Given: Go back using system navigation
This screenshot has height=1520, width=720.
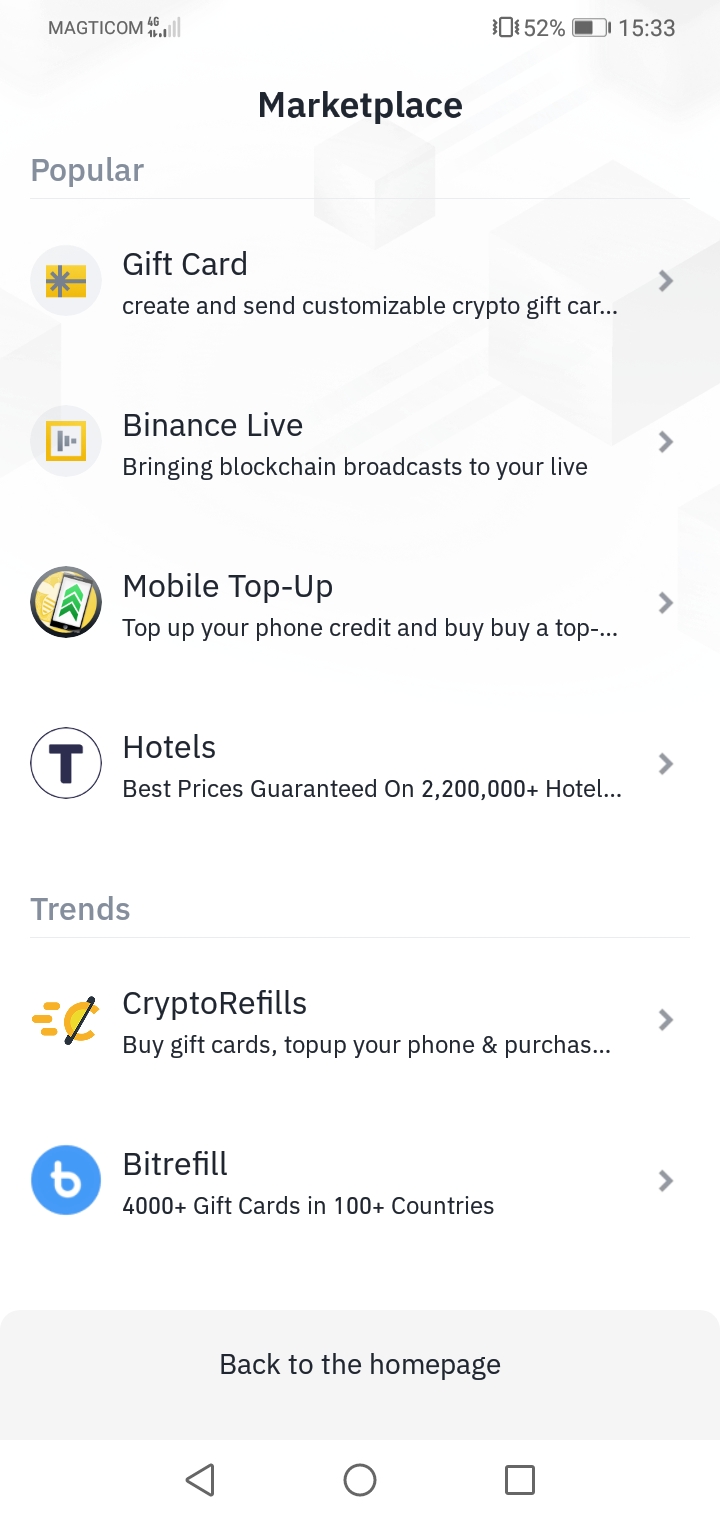Looking at the screenshot, I should pos(200,1480).
